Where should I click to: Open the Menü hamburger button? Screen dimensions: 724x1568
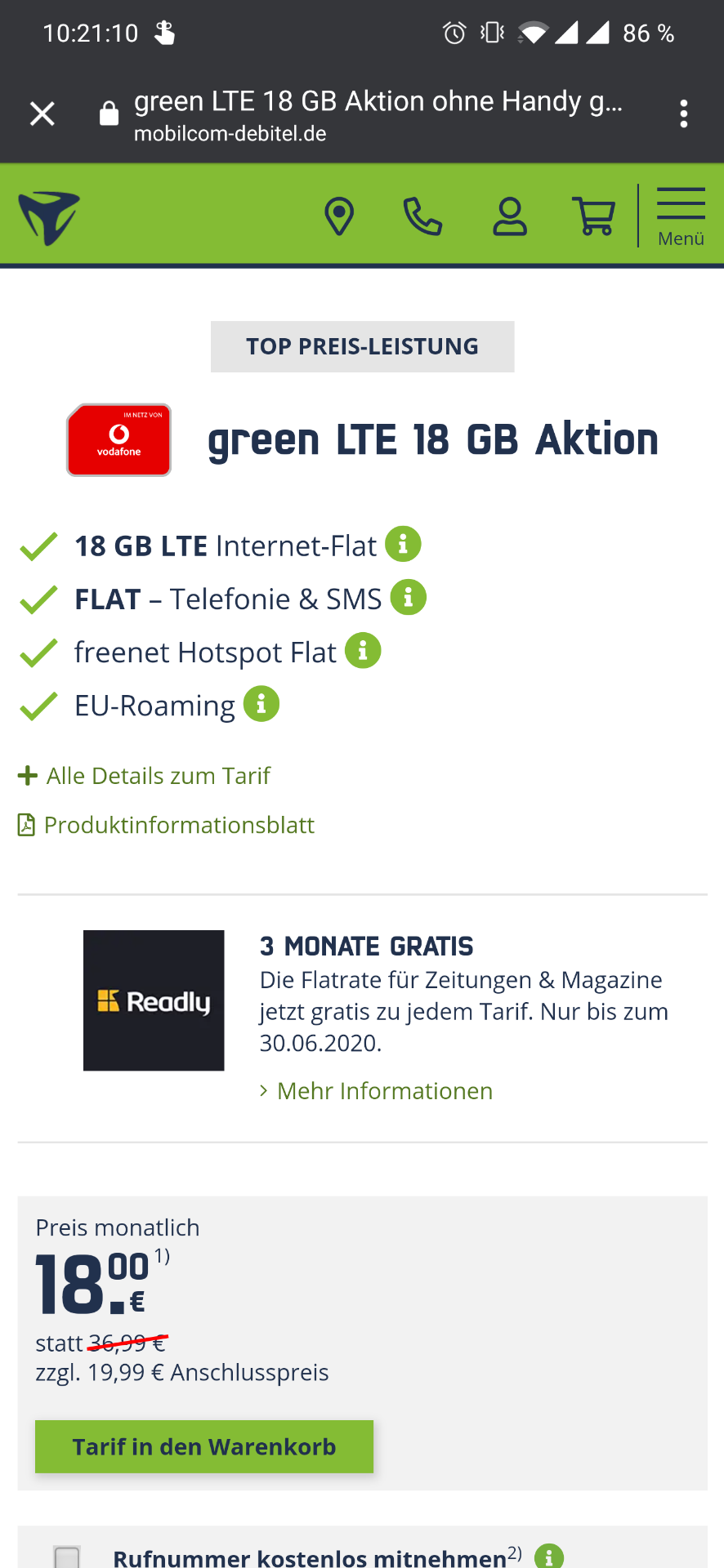tap(681, 216)
